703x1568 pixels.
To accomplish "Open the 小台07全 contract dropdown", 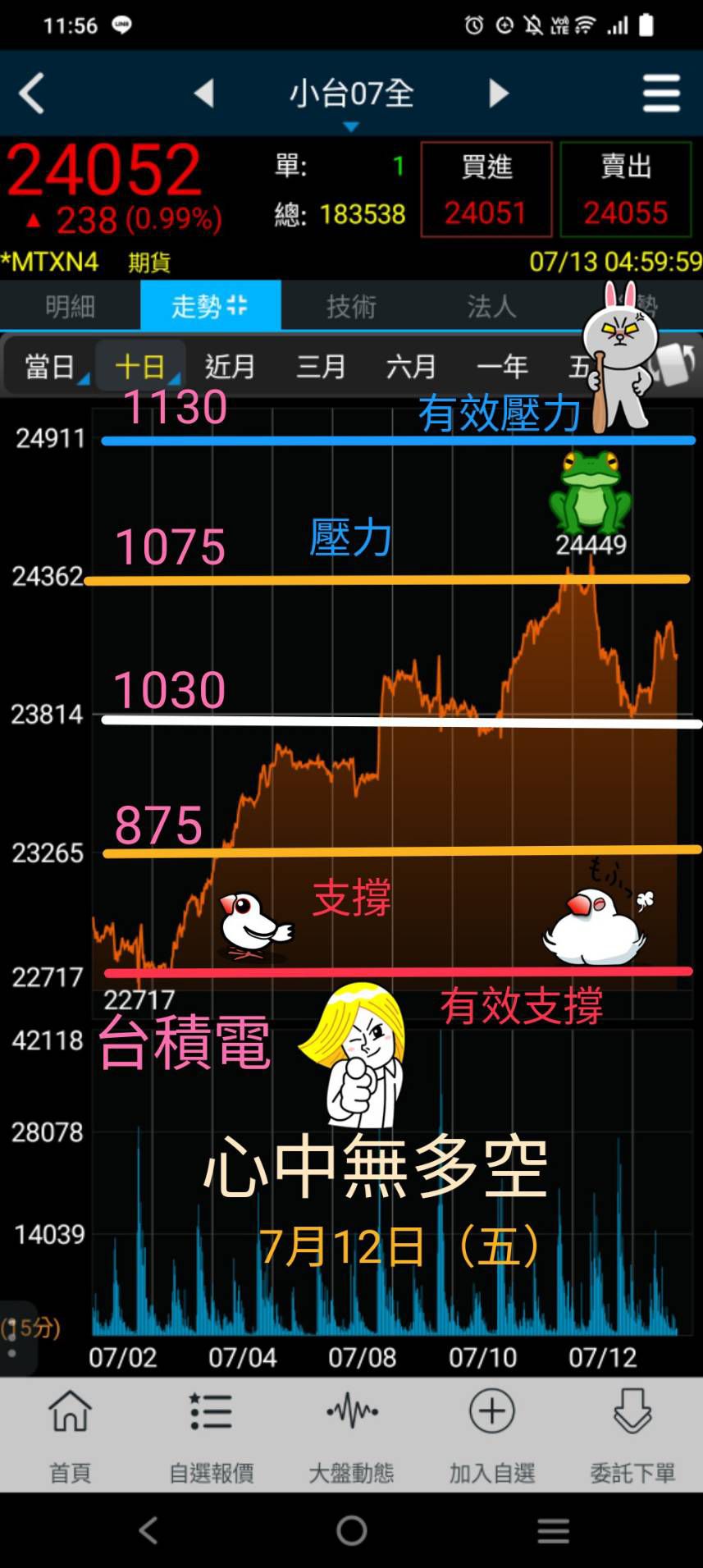I will pyautogui.click(x=351, y=95).
